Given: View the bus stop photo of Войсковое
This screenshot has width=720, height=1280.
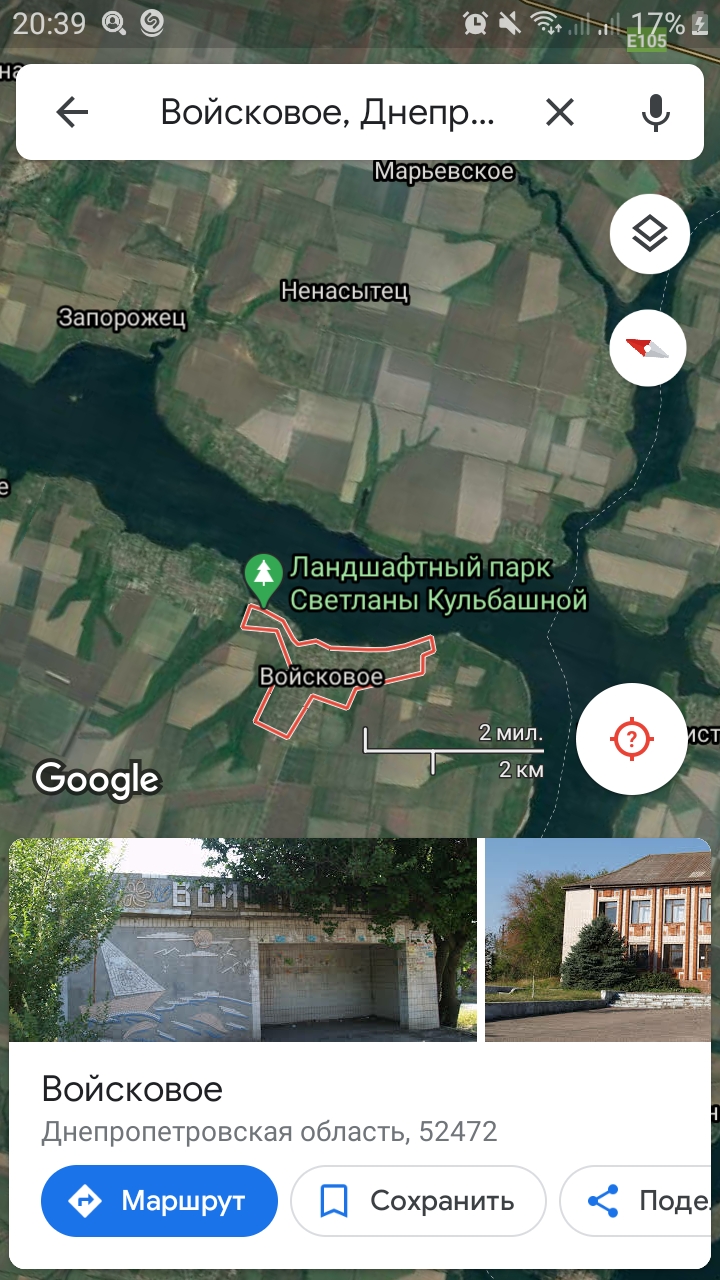Looking at the screenshot, I should [x=243, y=940].
